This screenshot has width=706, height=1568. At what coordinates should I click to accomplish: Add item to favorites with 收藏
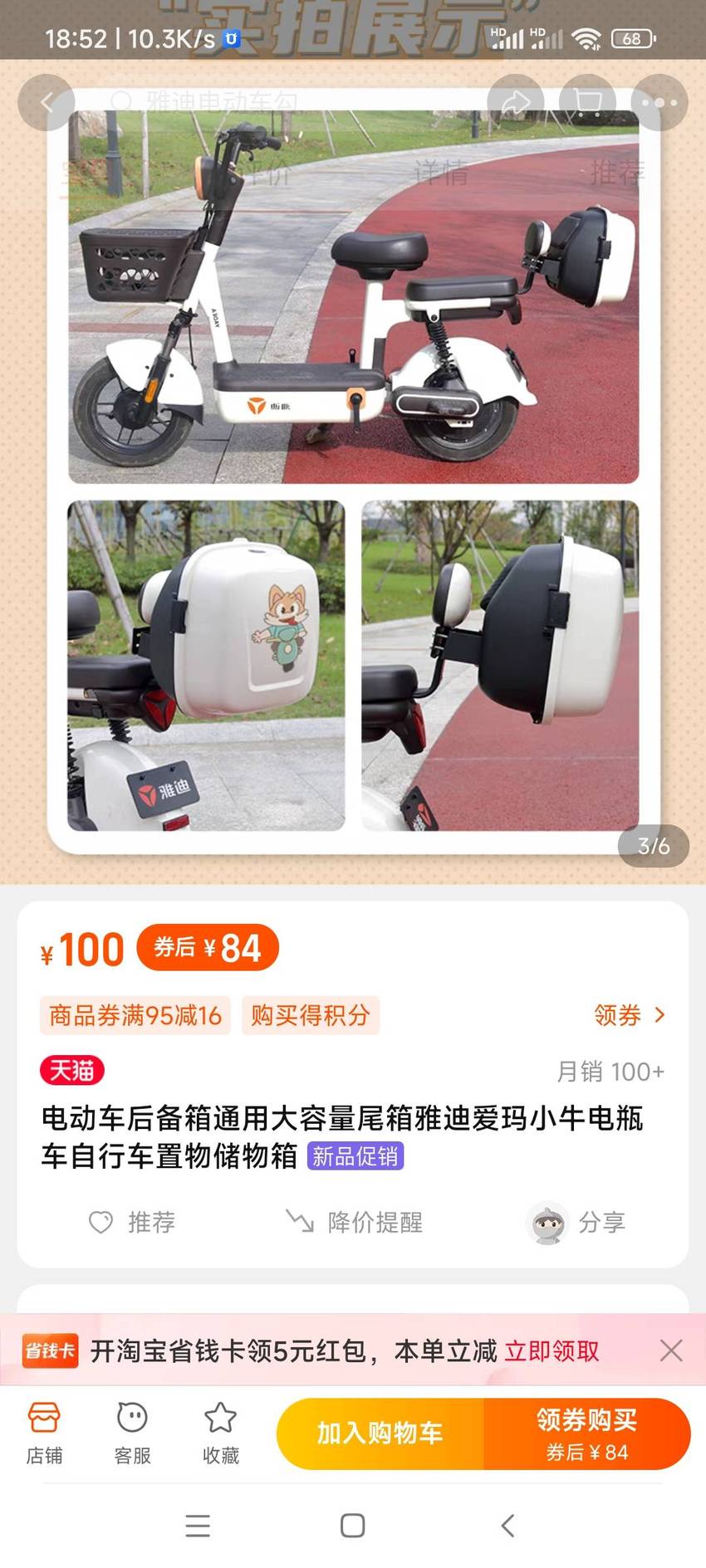pyautogui.click(x=220, y=1434)
